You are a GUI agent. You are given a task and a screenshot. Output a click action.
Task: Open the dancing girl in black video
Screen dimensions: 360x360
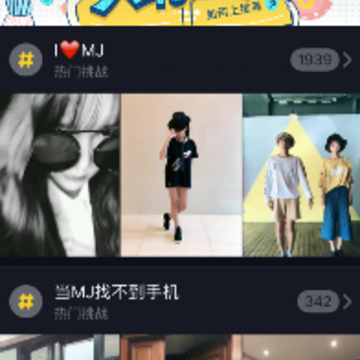(x=182, y=175)
